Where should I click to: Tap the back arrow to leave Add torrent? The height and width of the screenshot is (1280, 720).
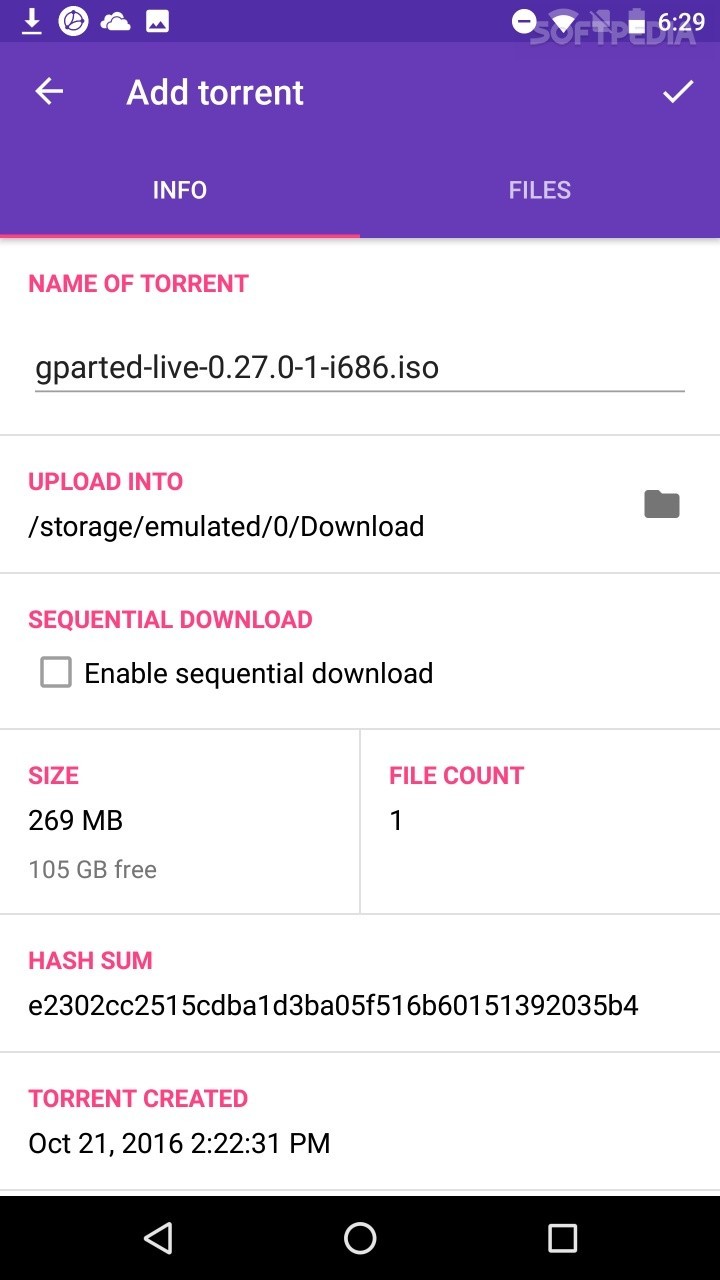coord(48,91)
